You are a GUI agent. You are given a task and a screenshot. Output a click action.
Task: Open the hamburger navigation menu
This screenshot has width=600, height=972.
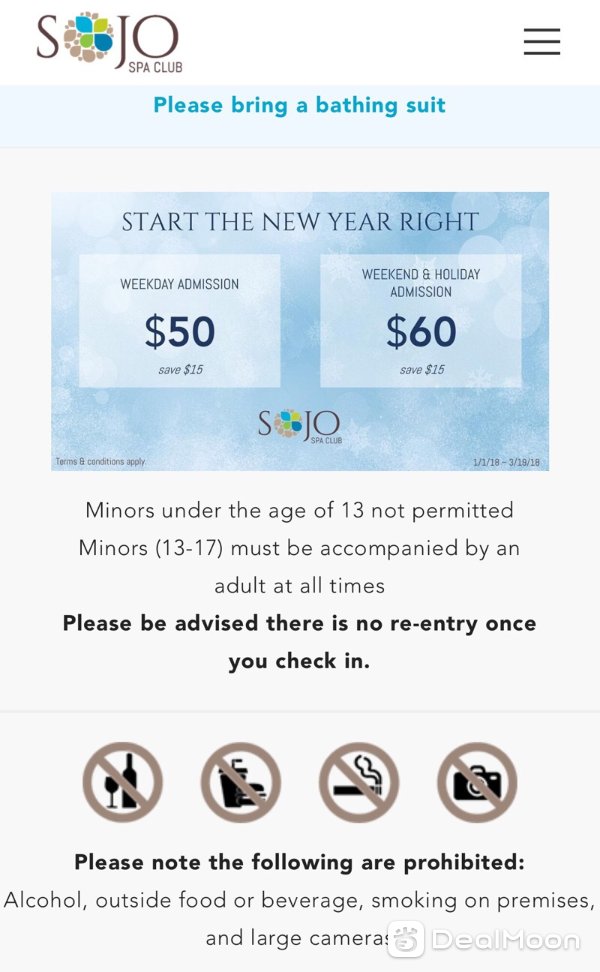point(542,42)
